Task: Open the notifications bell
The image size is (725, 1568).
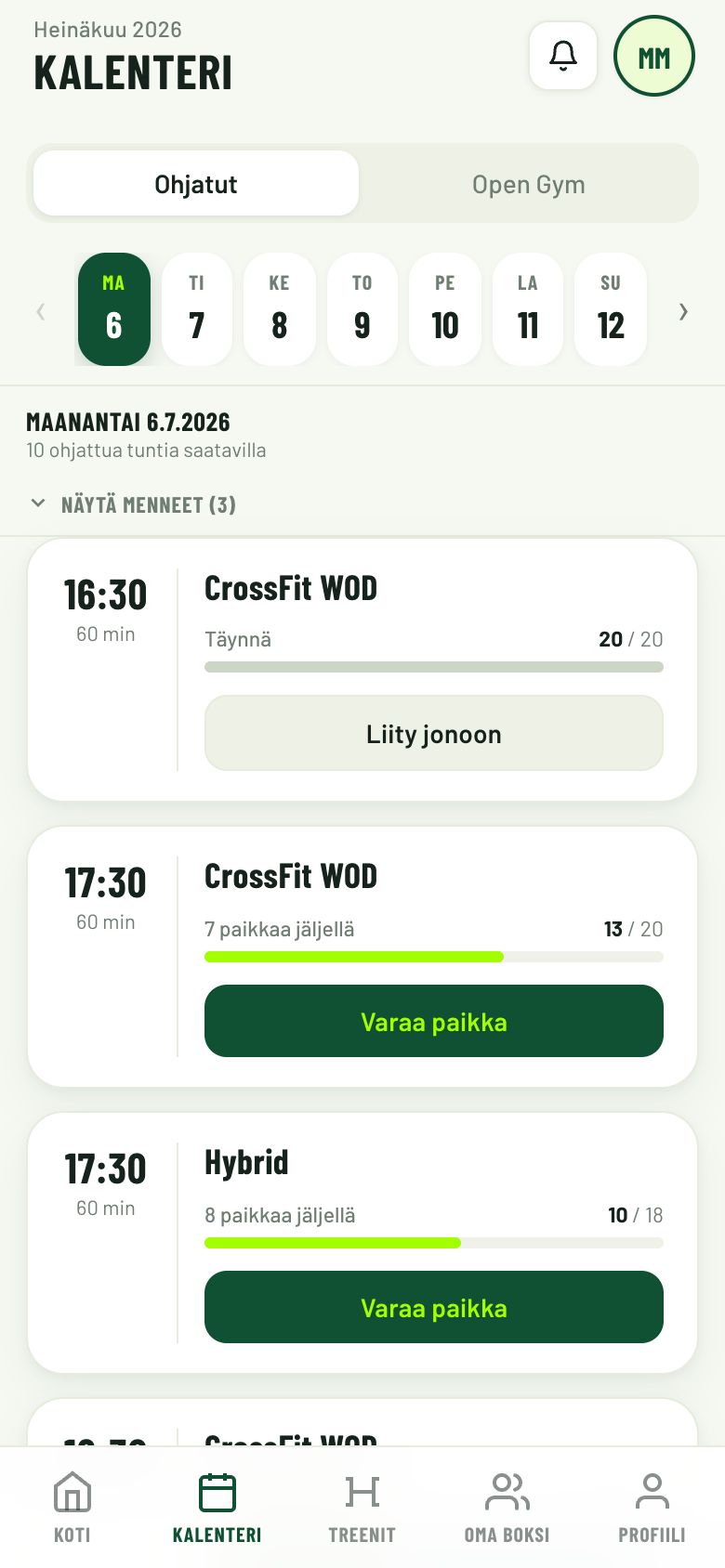Action: (563, 56)
